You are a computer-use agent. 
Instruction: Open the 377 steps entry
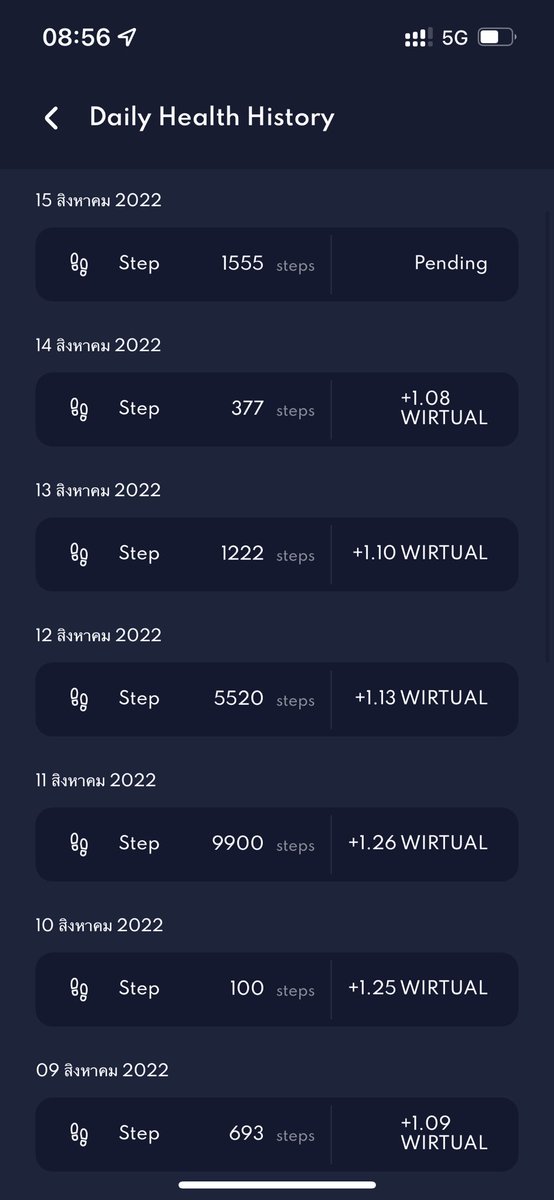[x=277, y=409]
